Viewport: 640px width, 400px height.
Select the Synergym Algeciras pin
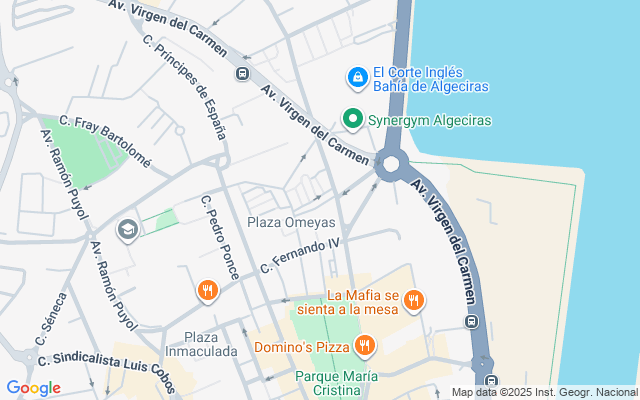pyautogui.click(x=352, y=119)
